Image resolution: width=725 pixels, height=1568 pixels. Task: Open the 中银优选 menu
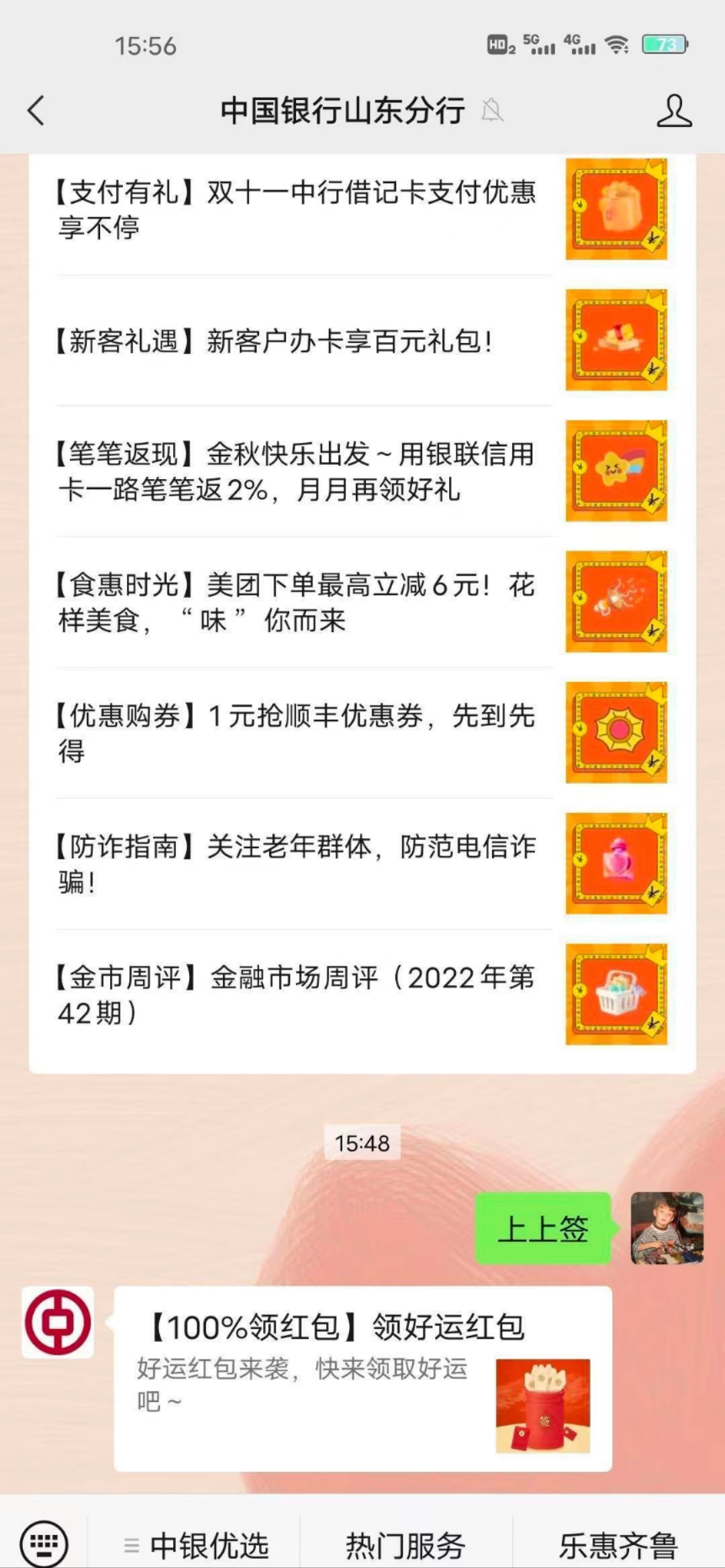coord(196,1545)
